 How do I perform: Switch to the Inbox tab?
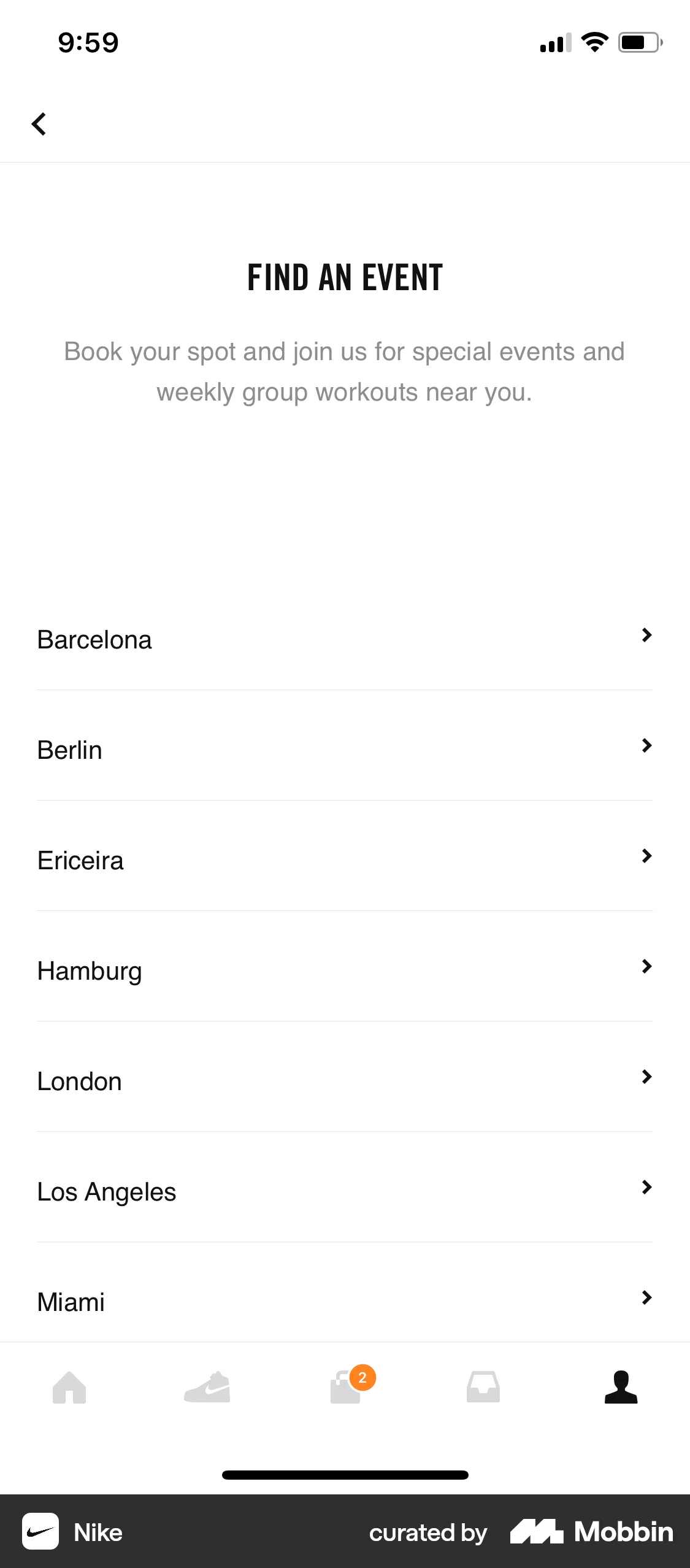(x=483, y=1388)
